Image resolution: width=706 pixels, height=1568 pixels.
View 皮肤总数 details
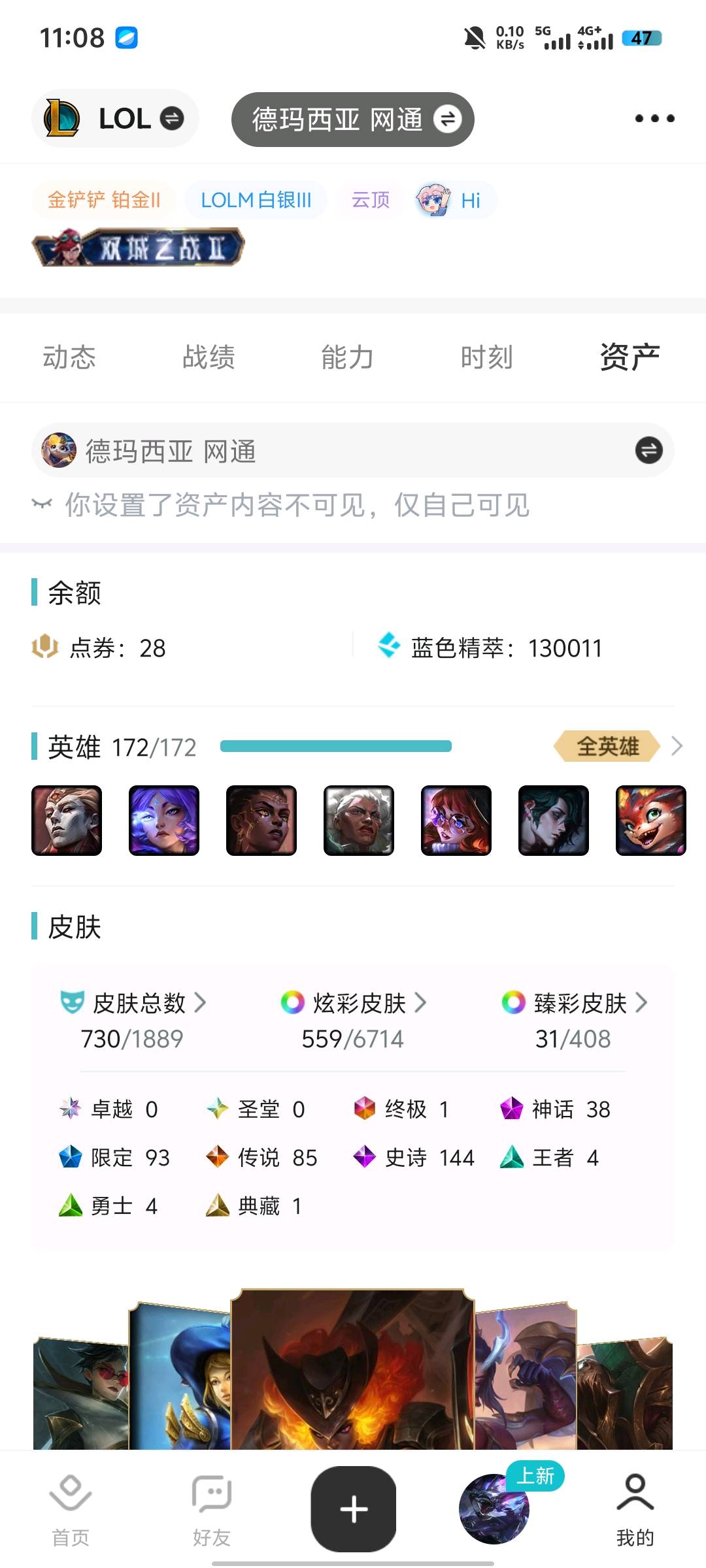tap(133, 1003)
